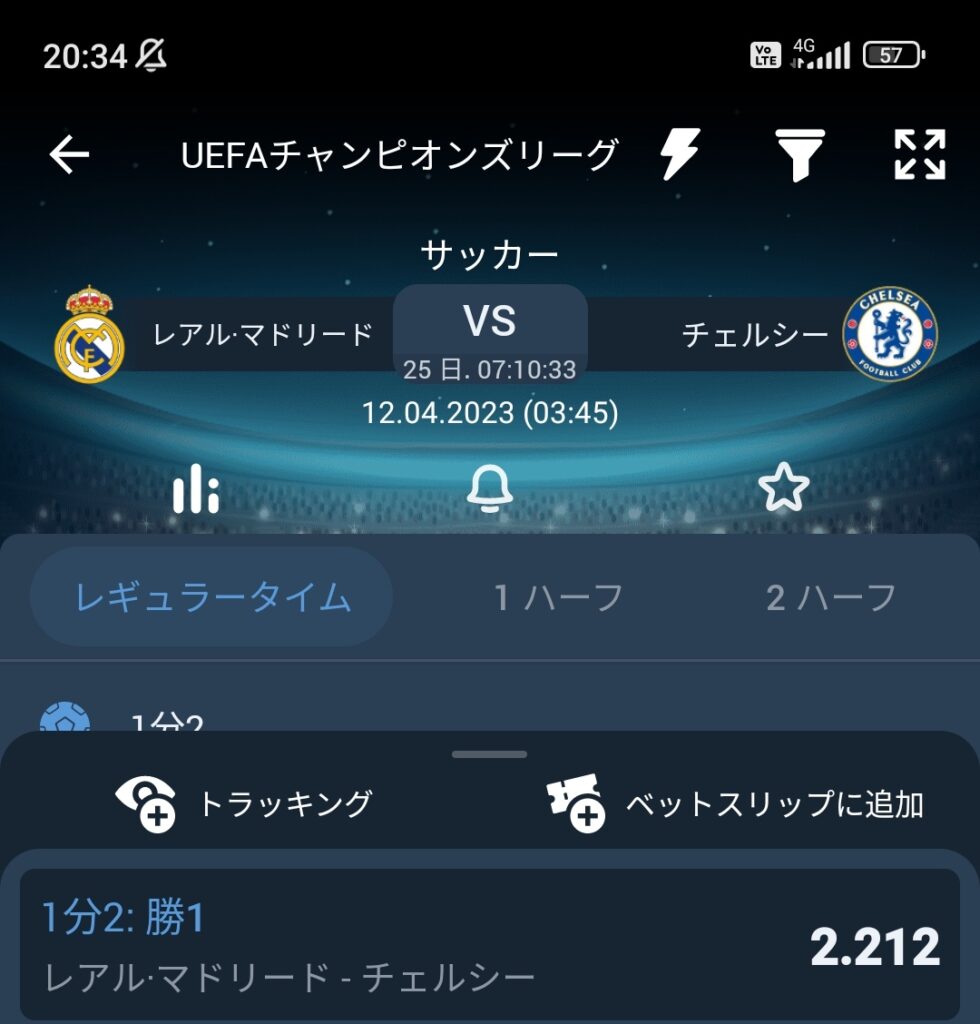Go back with the arrow icon
This screenshot has width=980, height=1024.
[x=69, y=155]
